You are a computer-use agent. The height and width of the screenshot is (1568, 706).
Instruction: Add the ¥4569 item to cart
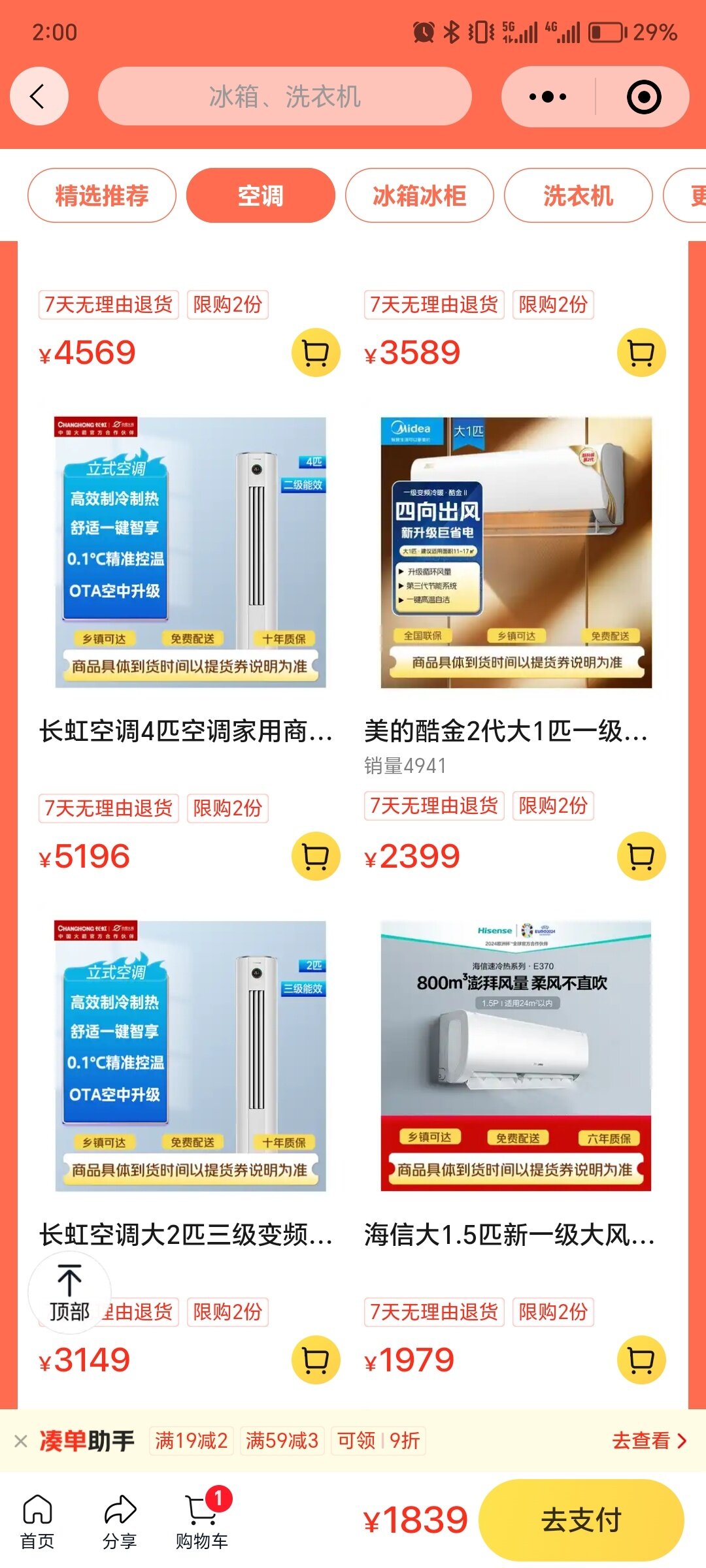click(316, 353)
